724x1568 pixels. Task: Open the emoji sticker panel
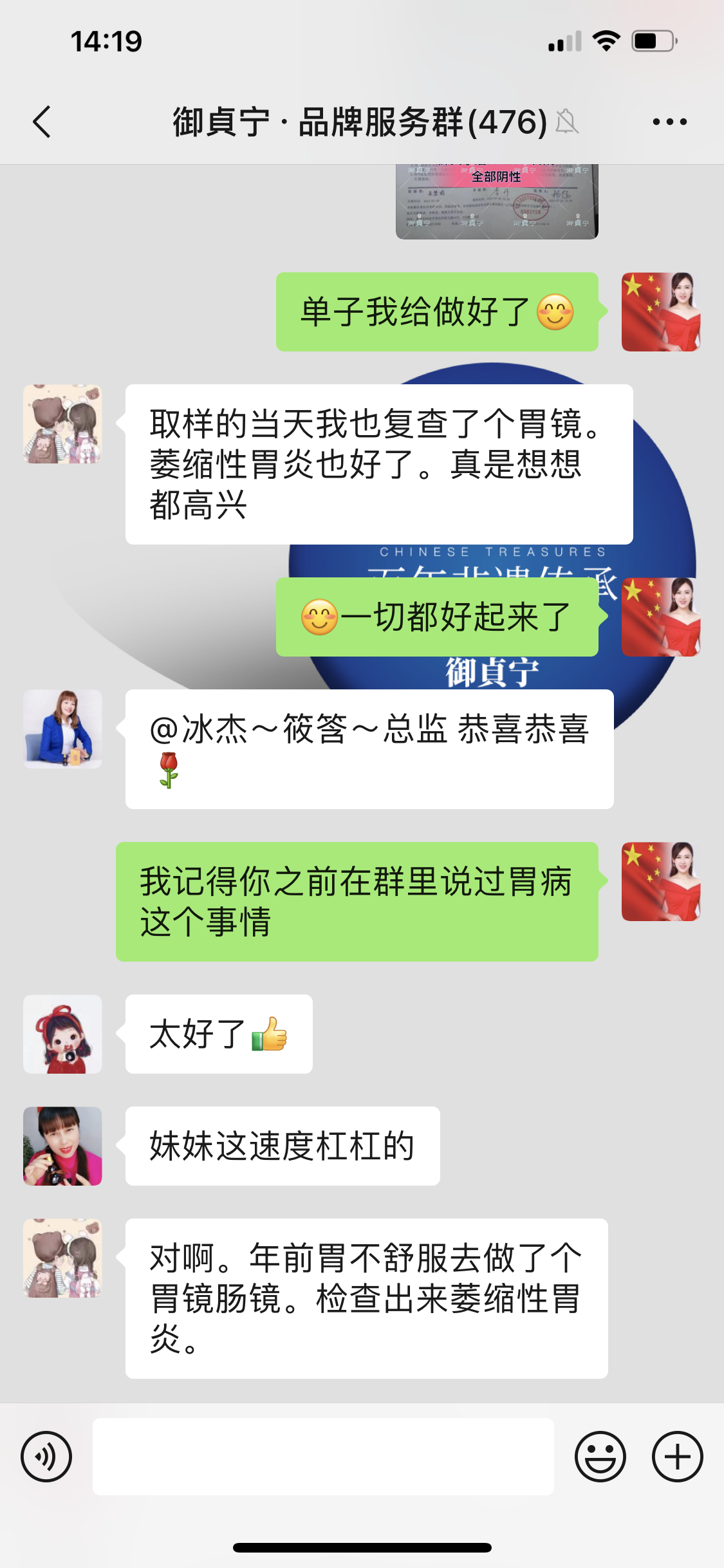pyautogui.click(x=600, y=1457)
